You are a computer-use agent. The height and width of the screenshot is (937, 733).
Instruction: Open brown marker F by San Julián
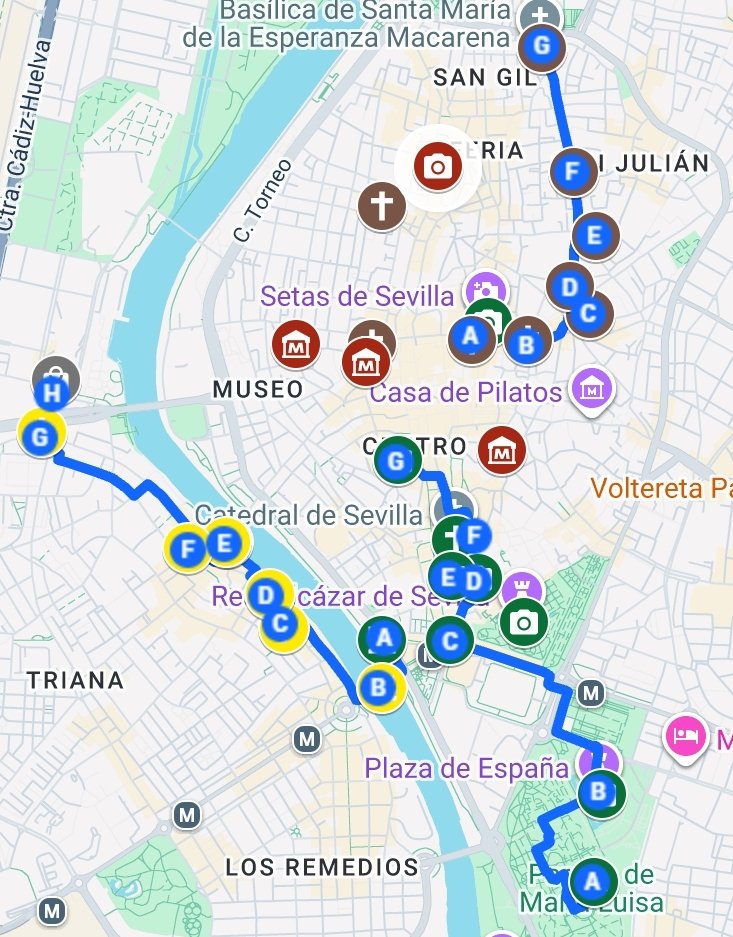point(572,172)
